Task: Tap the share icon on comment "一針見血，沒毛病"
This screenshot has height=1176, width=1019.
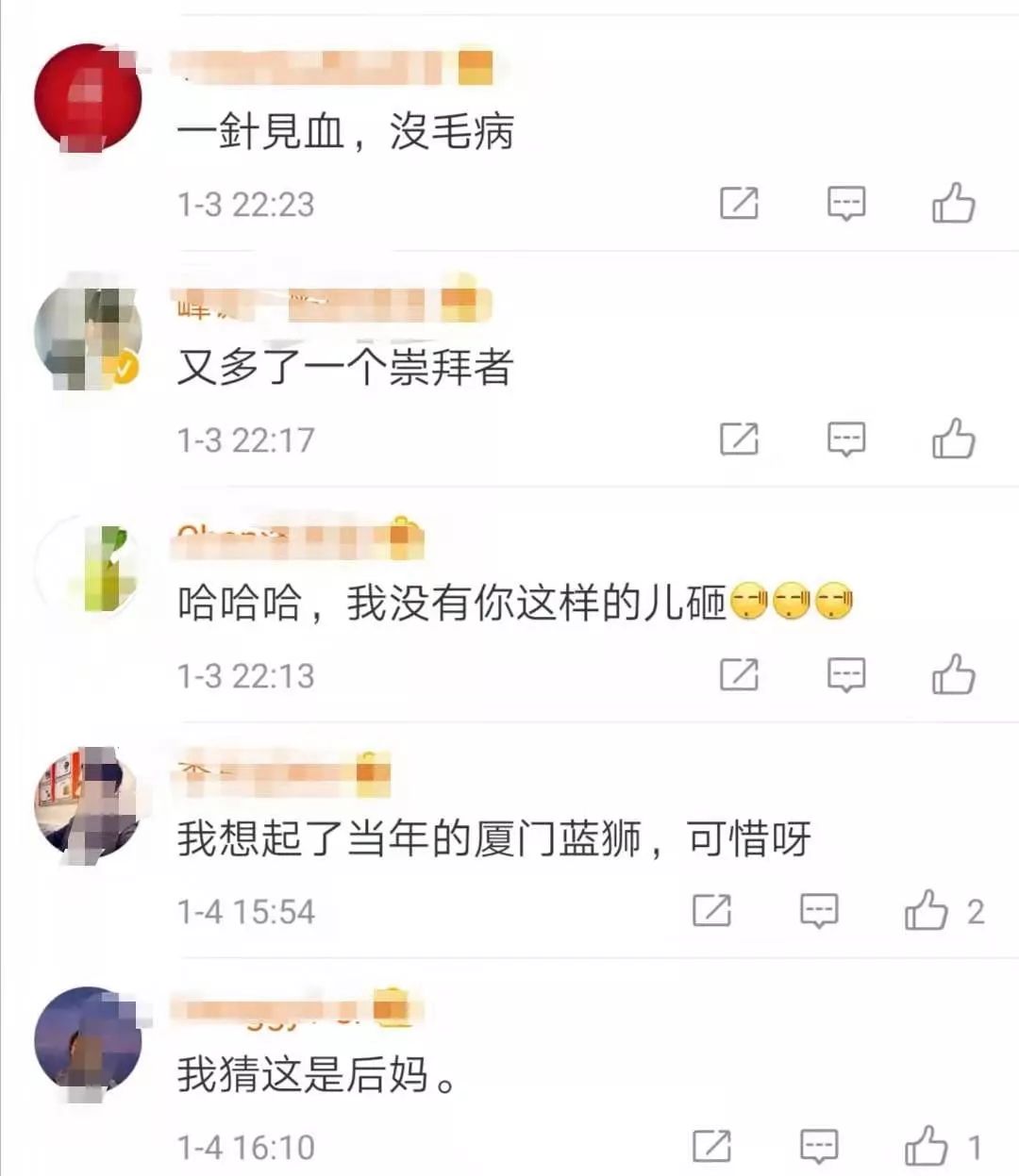Action: pyautogui.click(x=741, y=203)
